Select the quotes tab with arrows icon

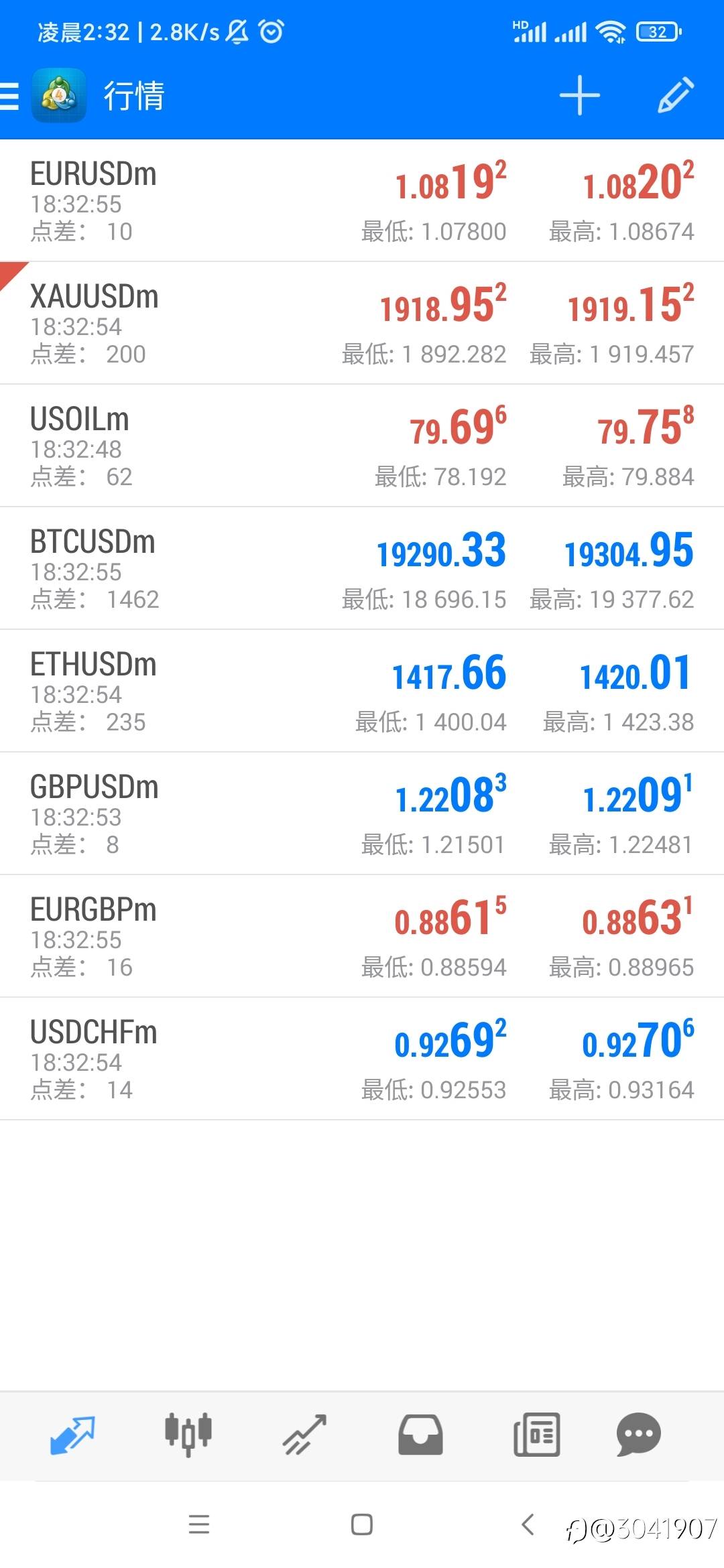click(72, 1435)
